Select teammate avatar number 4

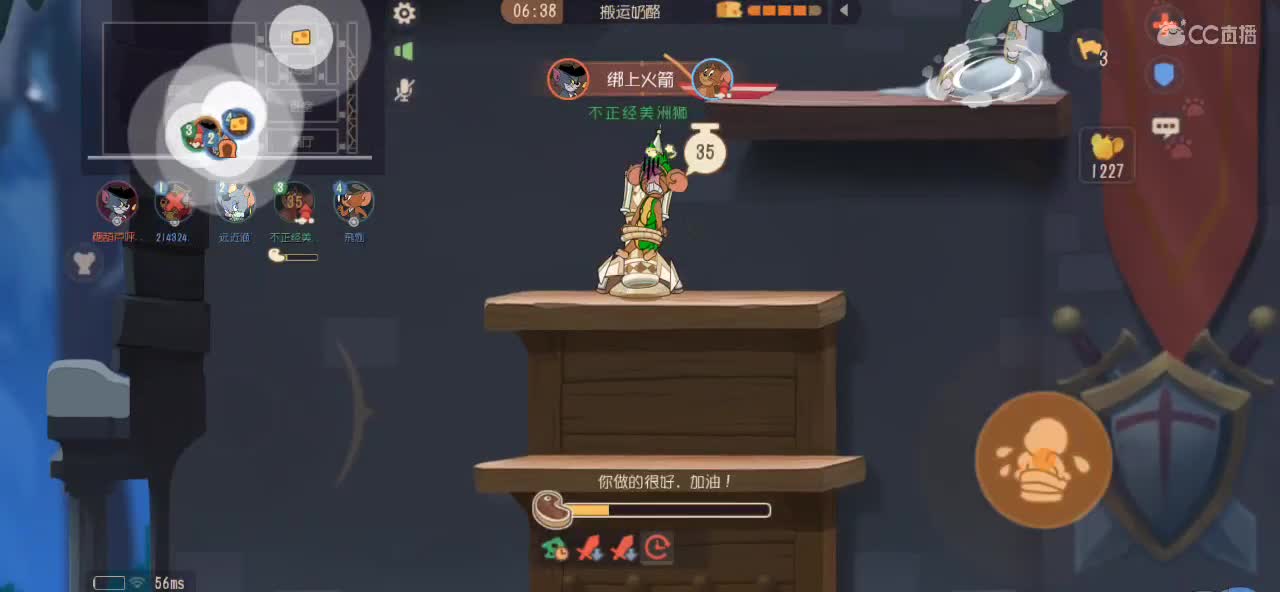tap(353, 203)
